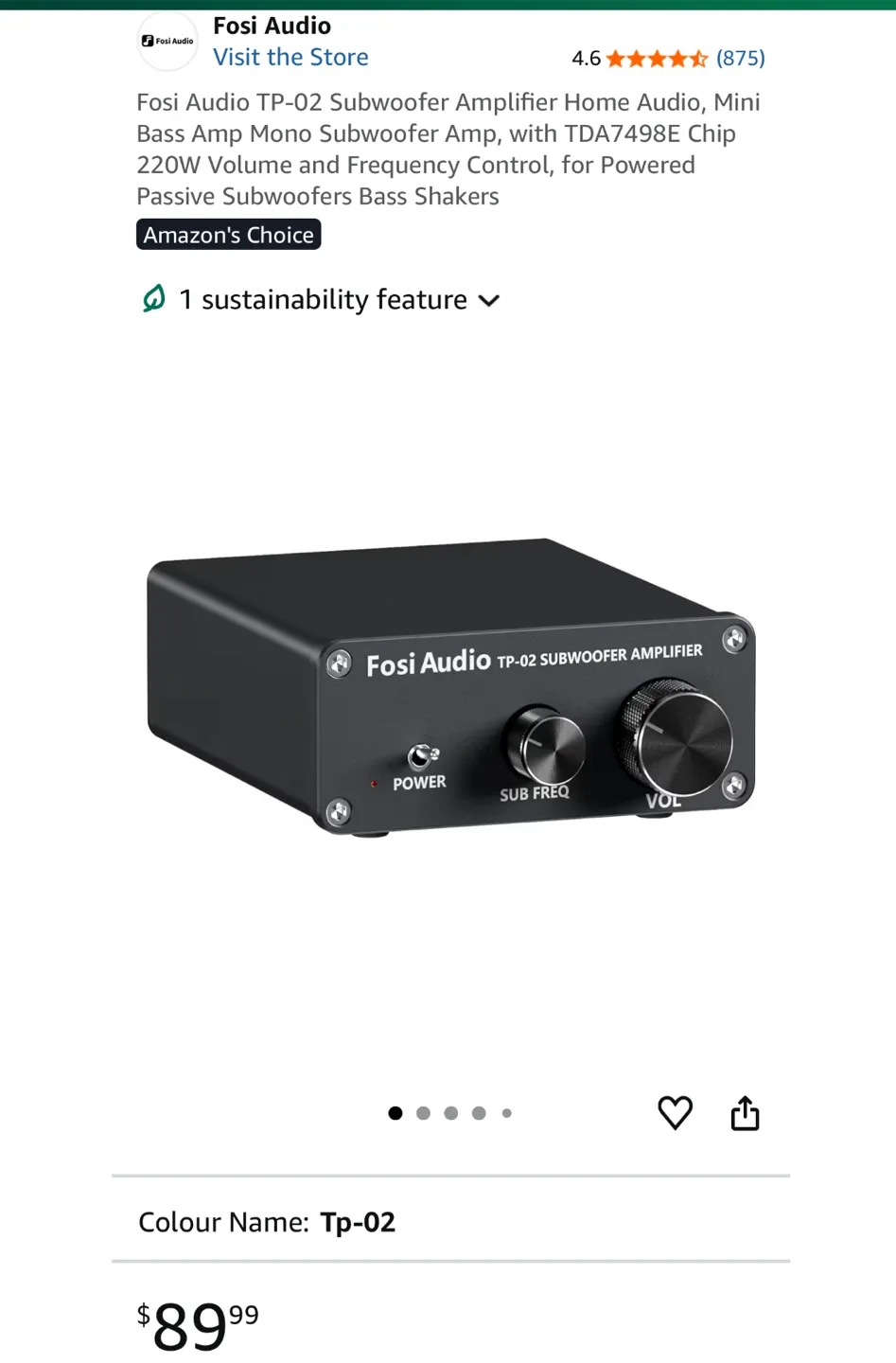The height and width of the screenshot is (1363, 896).
Task: Expand the sustainability feature dropdown
Action: (488, 301)
